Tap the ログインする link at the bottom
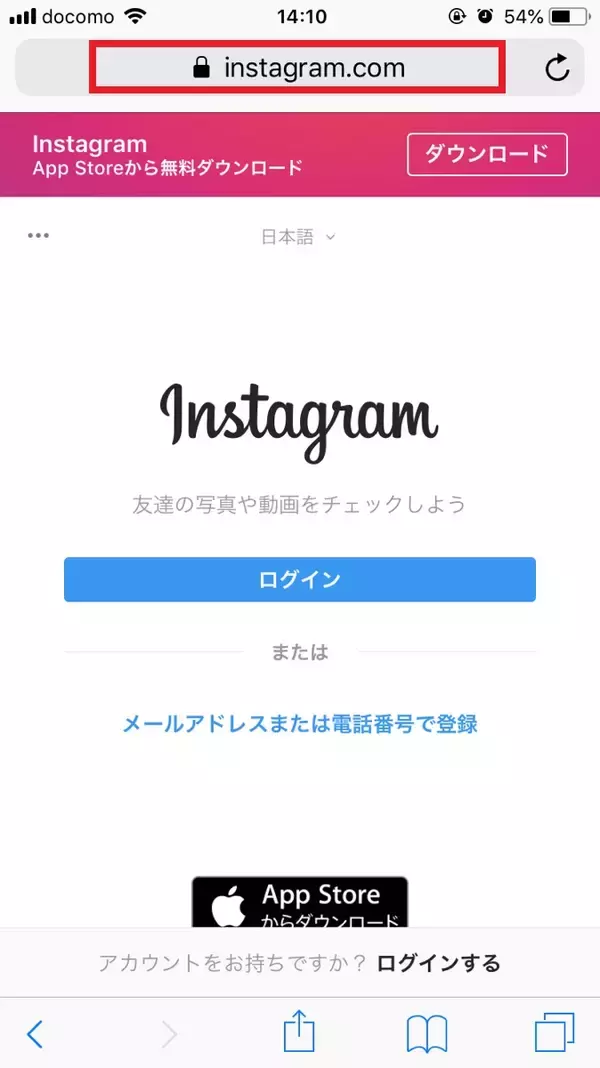 (x=438, y=963)
